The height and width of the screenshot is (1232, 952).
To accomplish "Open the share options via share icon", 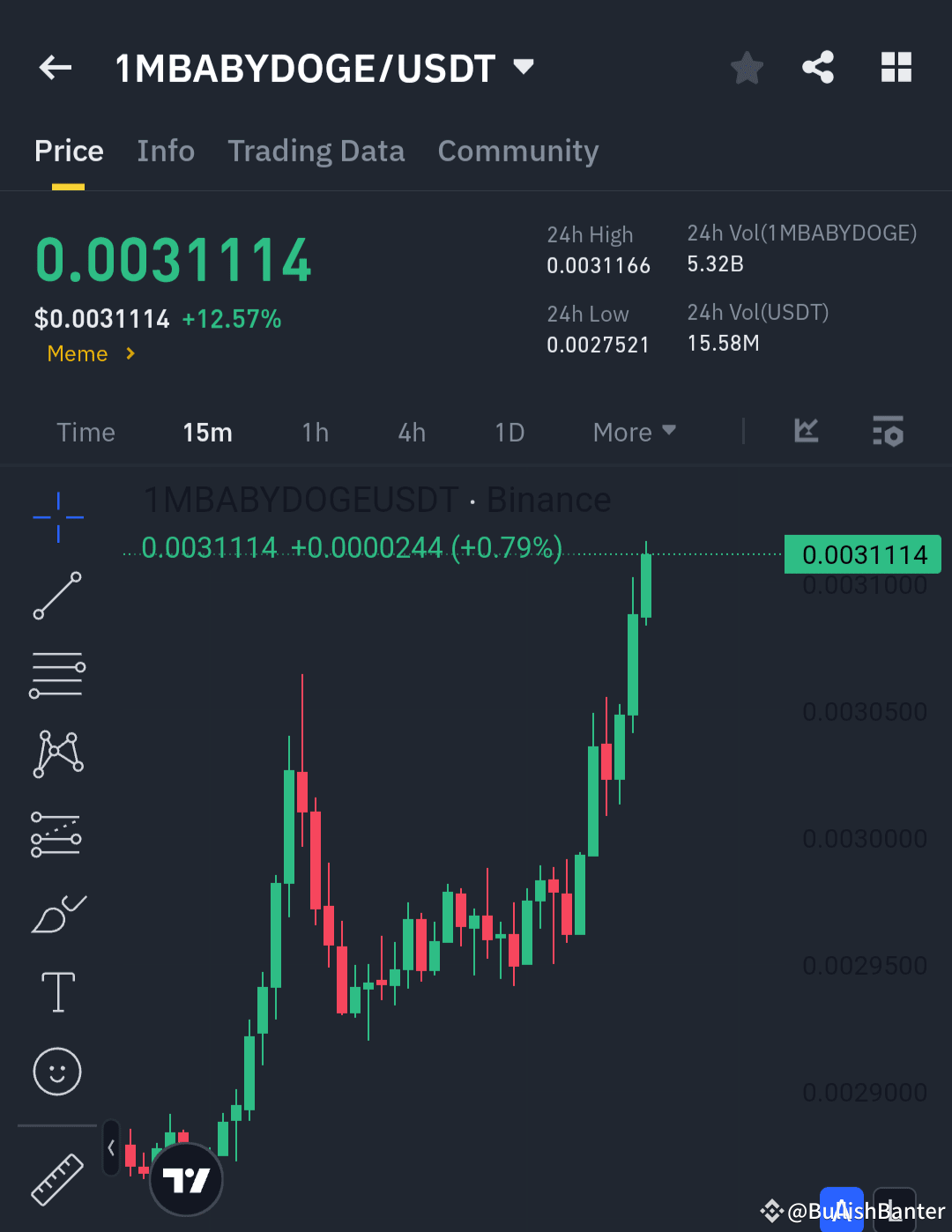I will click(818, 67).
